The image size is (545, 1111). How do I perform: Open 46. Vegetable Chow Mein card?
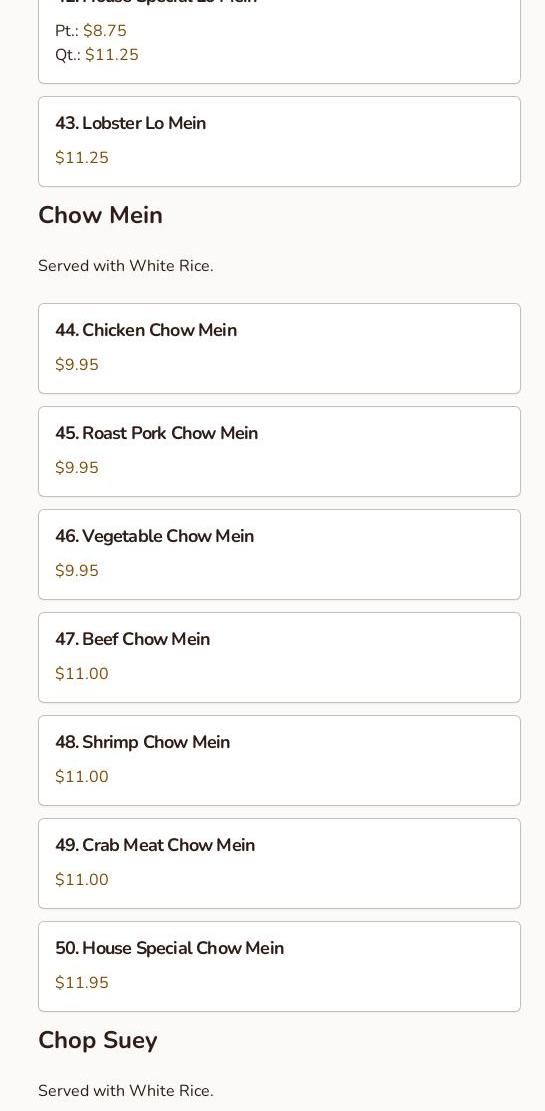pos(279,555)
